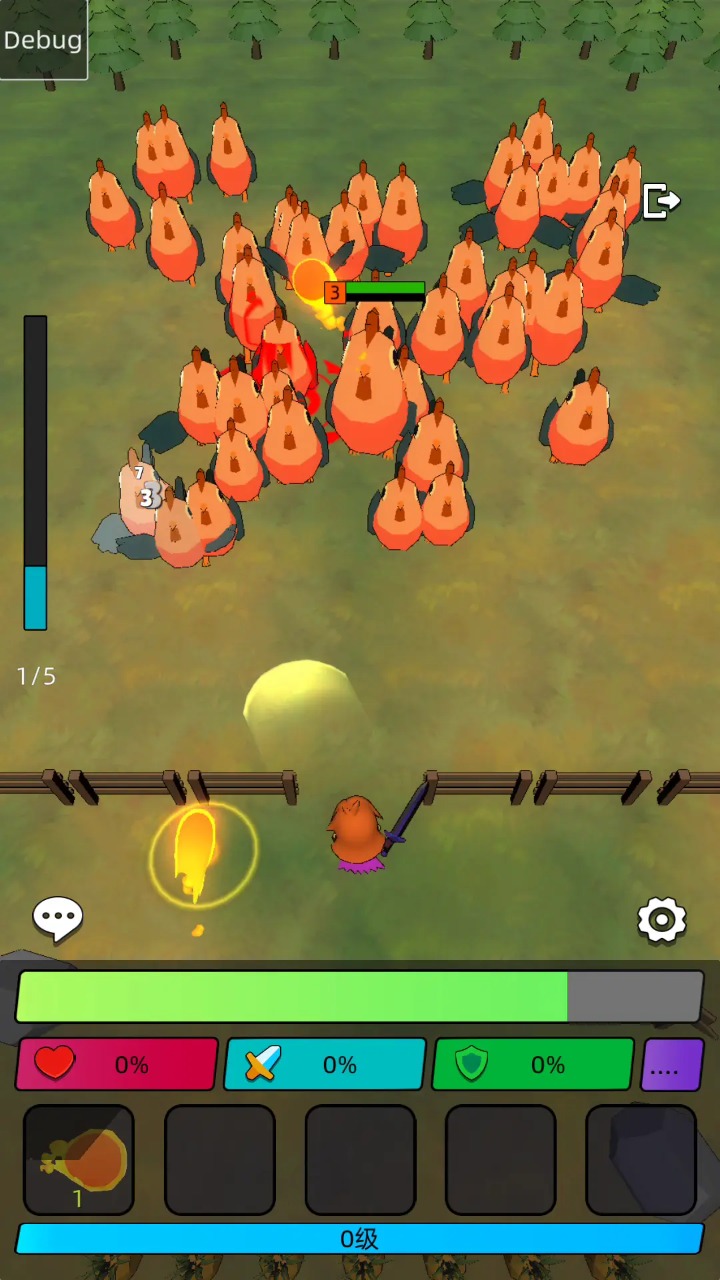Tap the purple more-stats button

click(672, 1065)
